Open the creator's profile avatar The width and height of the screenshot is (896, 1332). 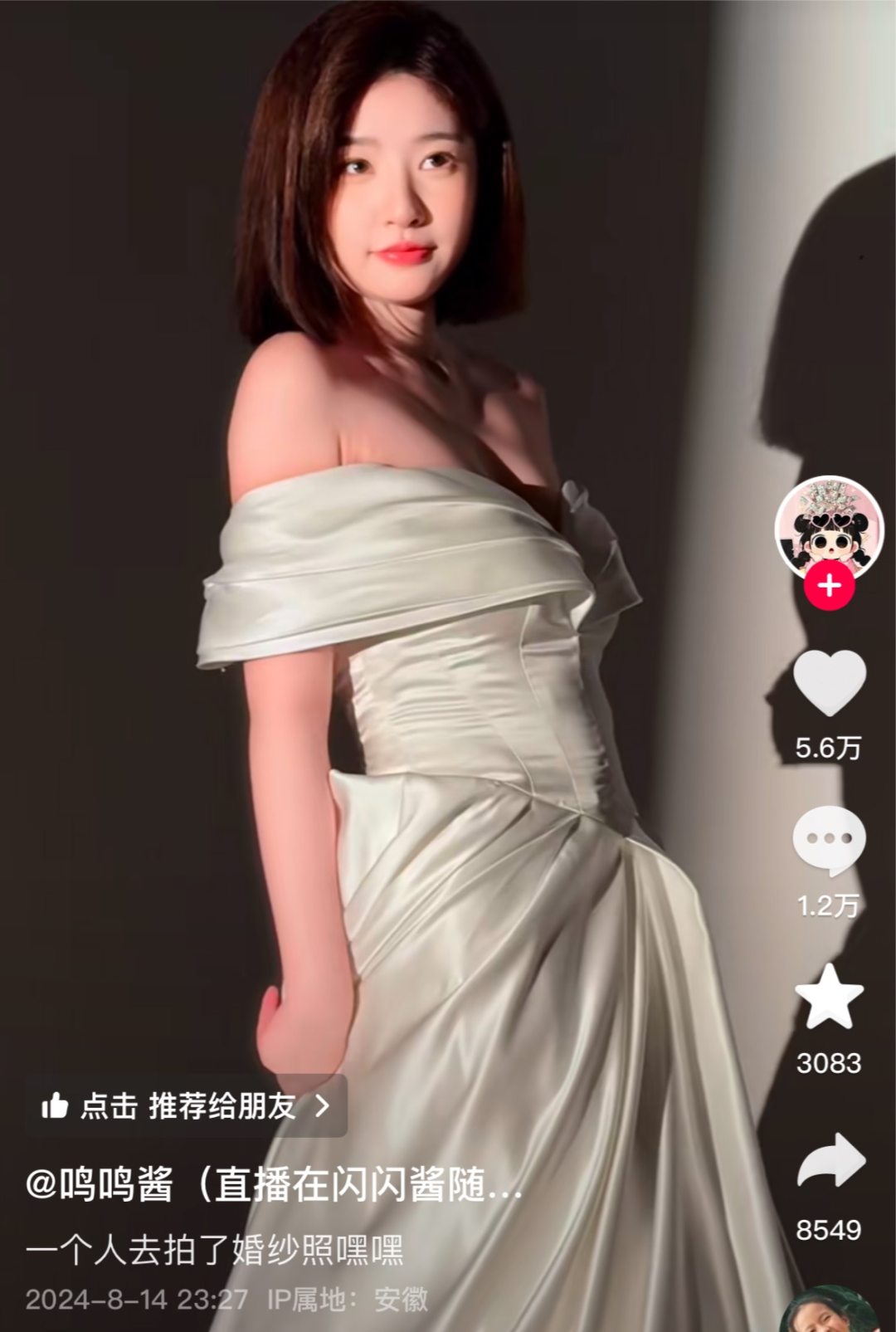point(829,528)
